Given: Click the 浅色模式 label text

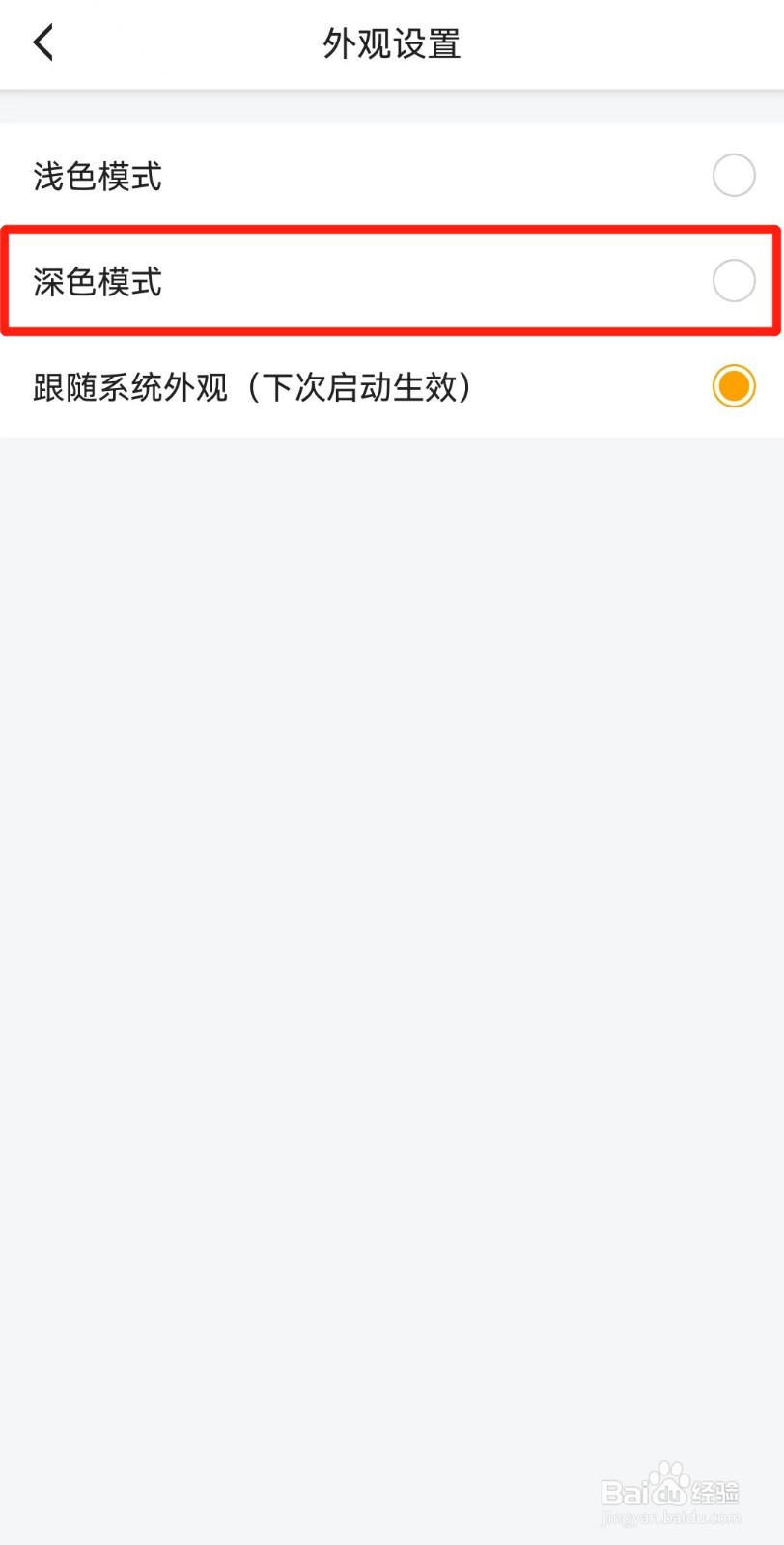Looking at the screenshot, I should (97, 177).
